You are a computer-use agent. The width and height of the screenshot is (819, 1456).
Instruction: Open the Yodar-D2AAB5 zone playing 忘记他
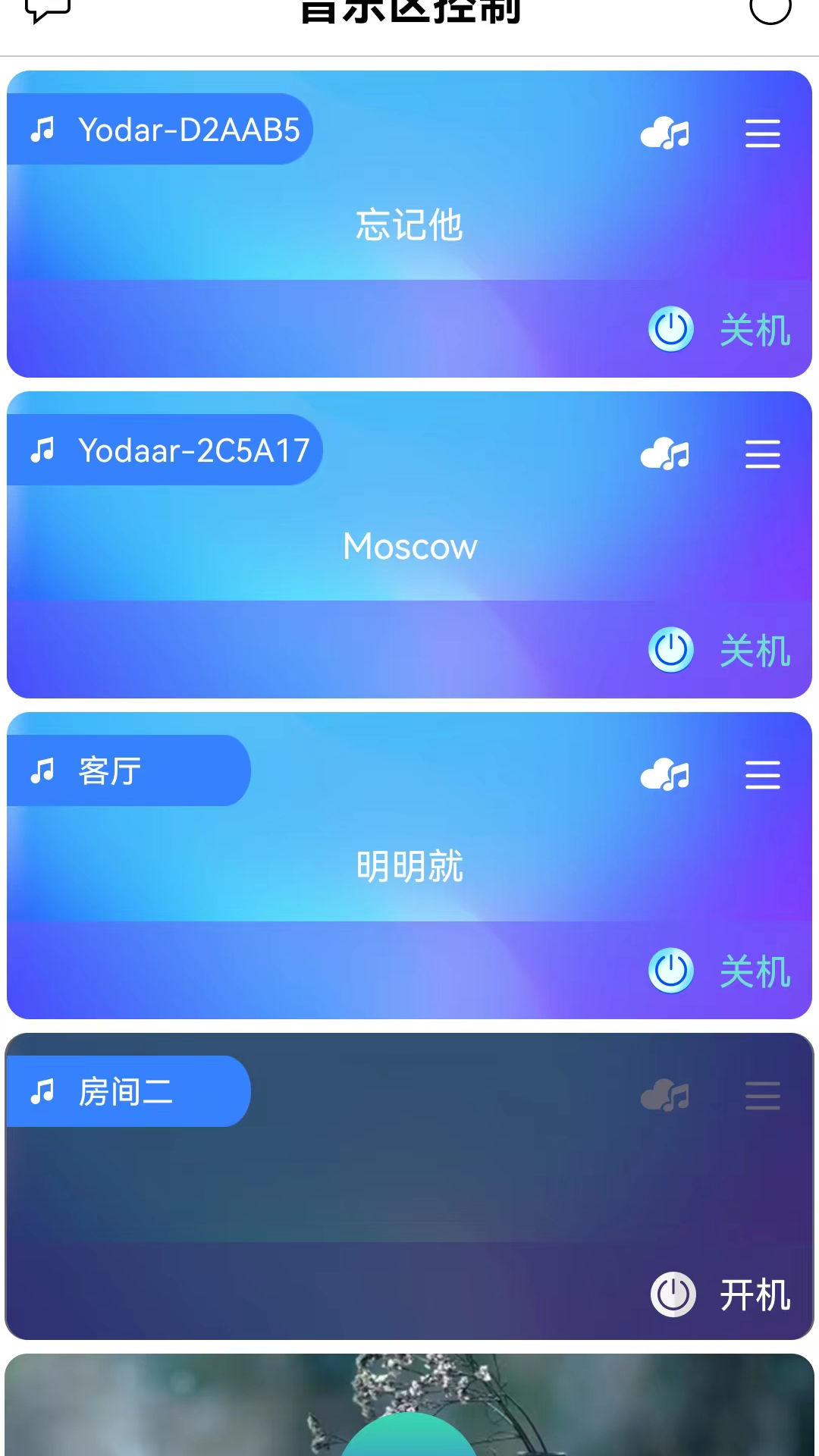point(409,224)
